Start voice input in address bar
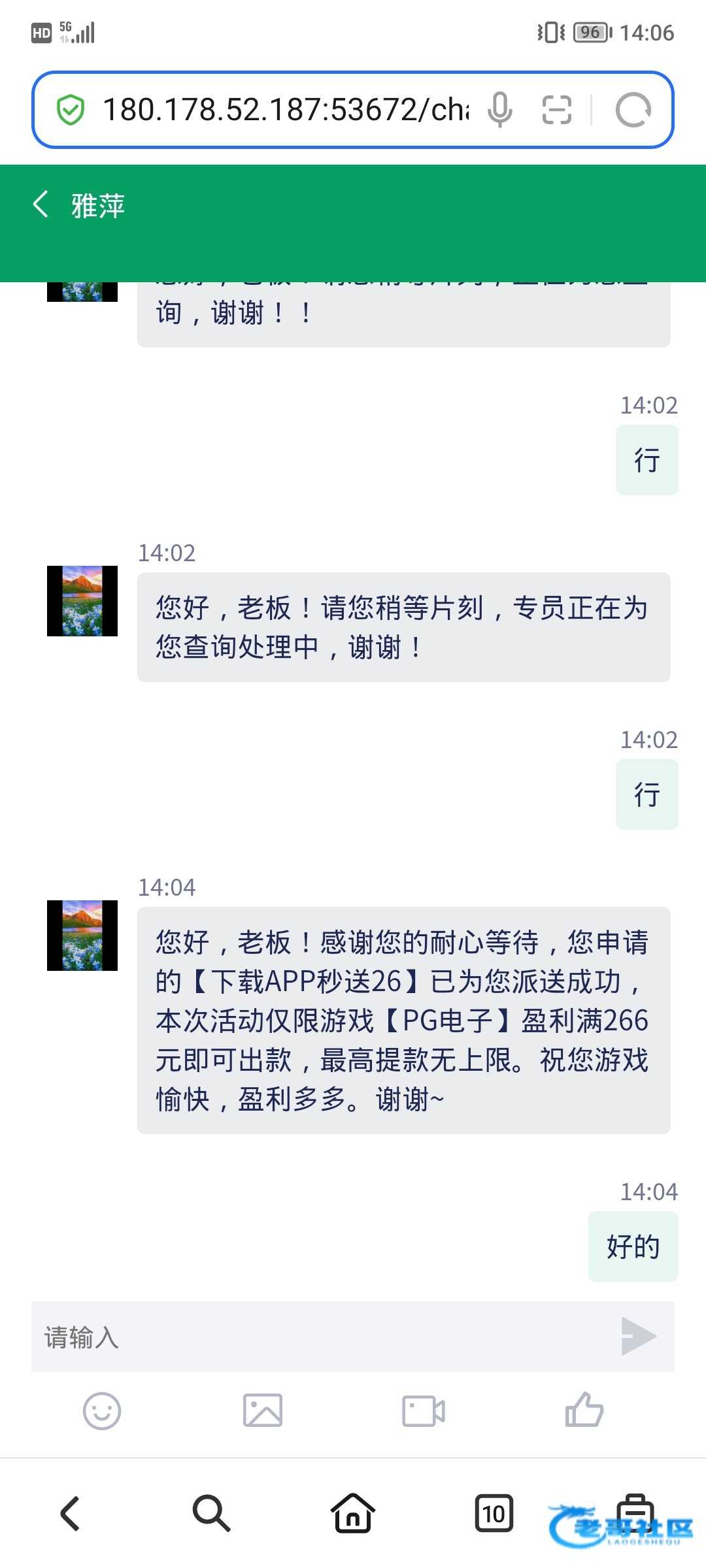706x1568 pixels. click(500, 110)
